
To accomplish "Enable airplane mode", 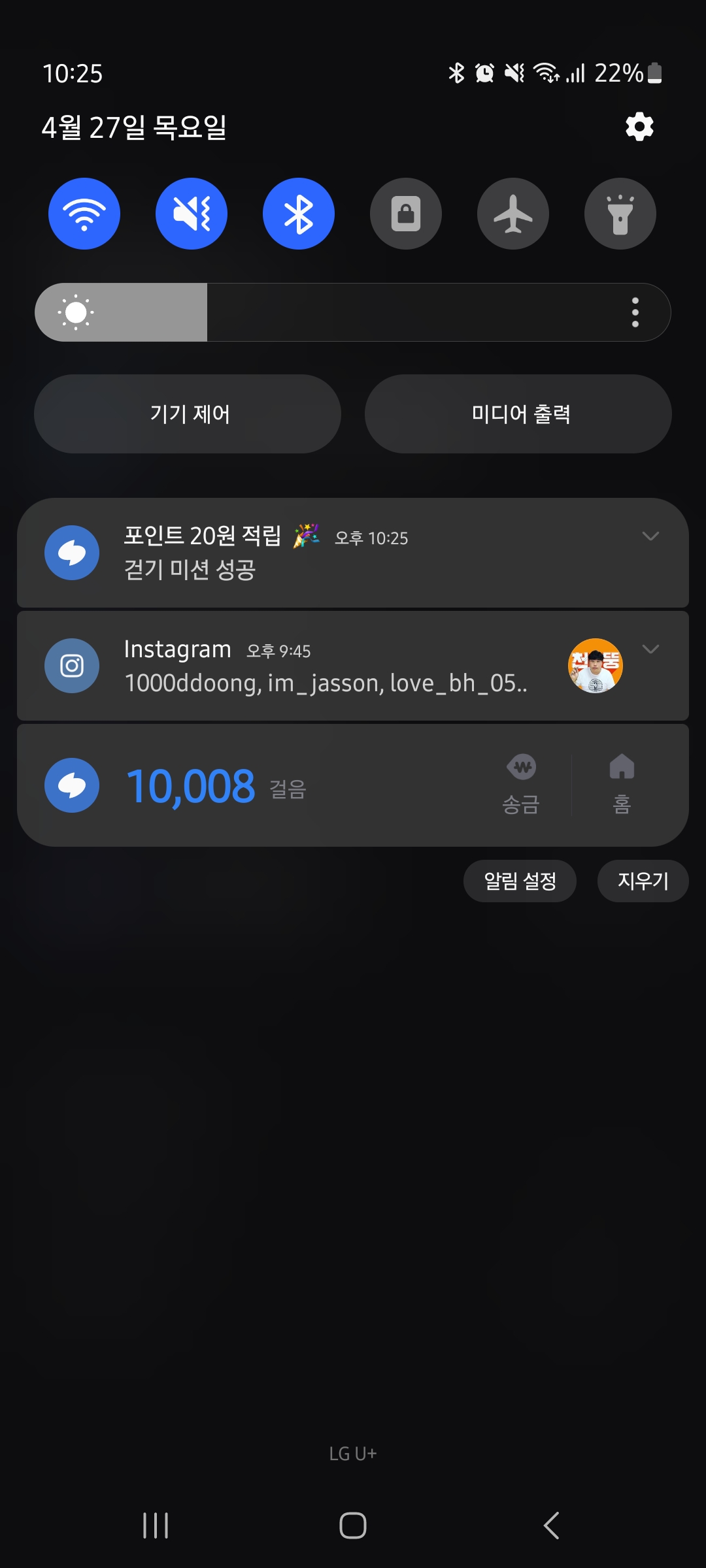I will [513, 214].
